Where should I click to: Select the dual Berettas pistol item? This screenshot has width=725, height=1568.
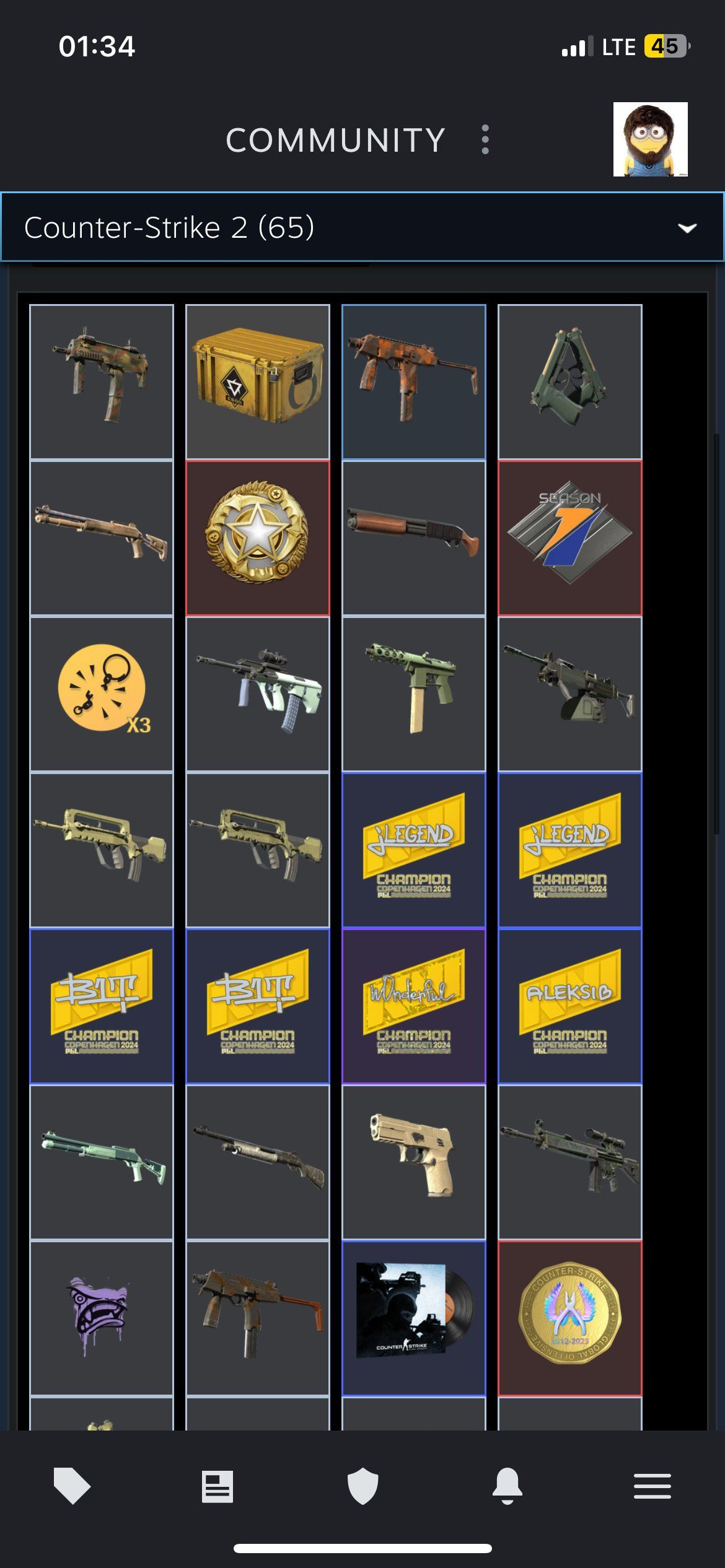569,381
